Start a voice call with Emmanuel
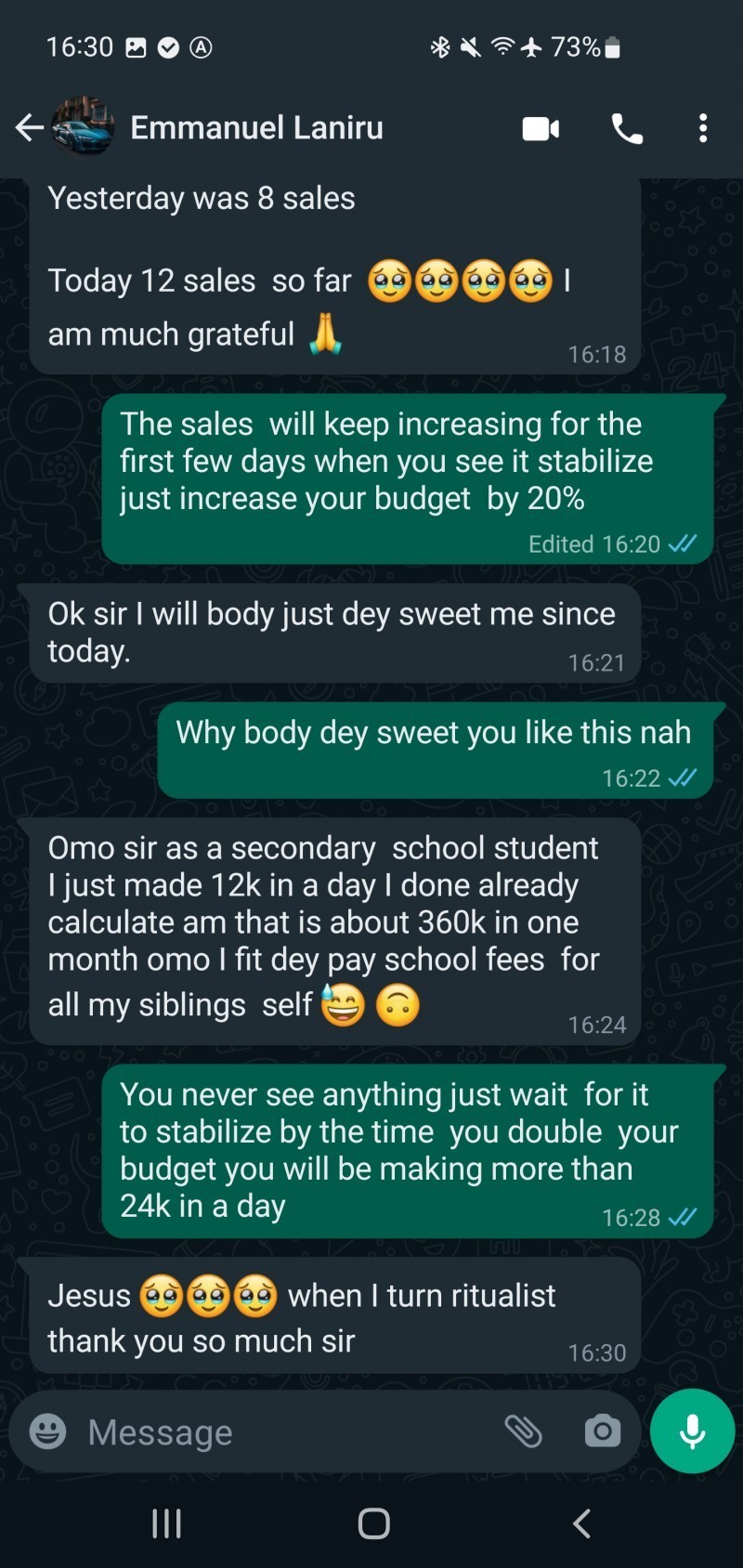This screenshot has height=1568, width=743. tap(627, 129)
